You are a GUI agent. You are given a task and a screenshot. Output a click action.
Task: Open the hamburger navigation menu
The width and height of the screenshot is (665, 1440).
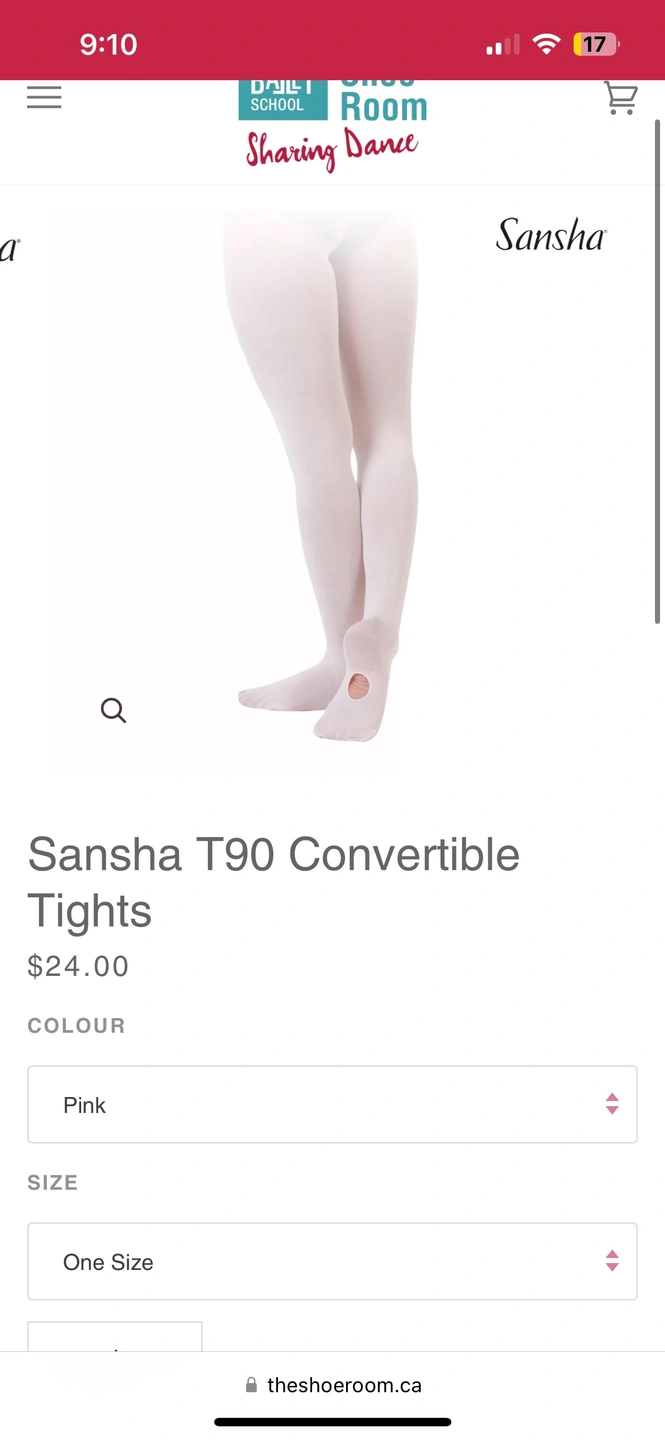pyautogui.click(x=44, y=97)
